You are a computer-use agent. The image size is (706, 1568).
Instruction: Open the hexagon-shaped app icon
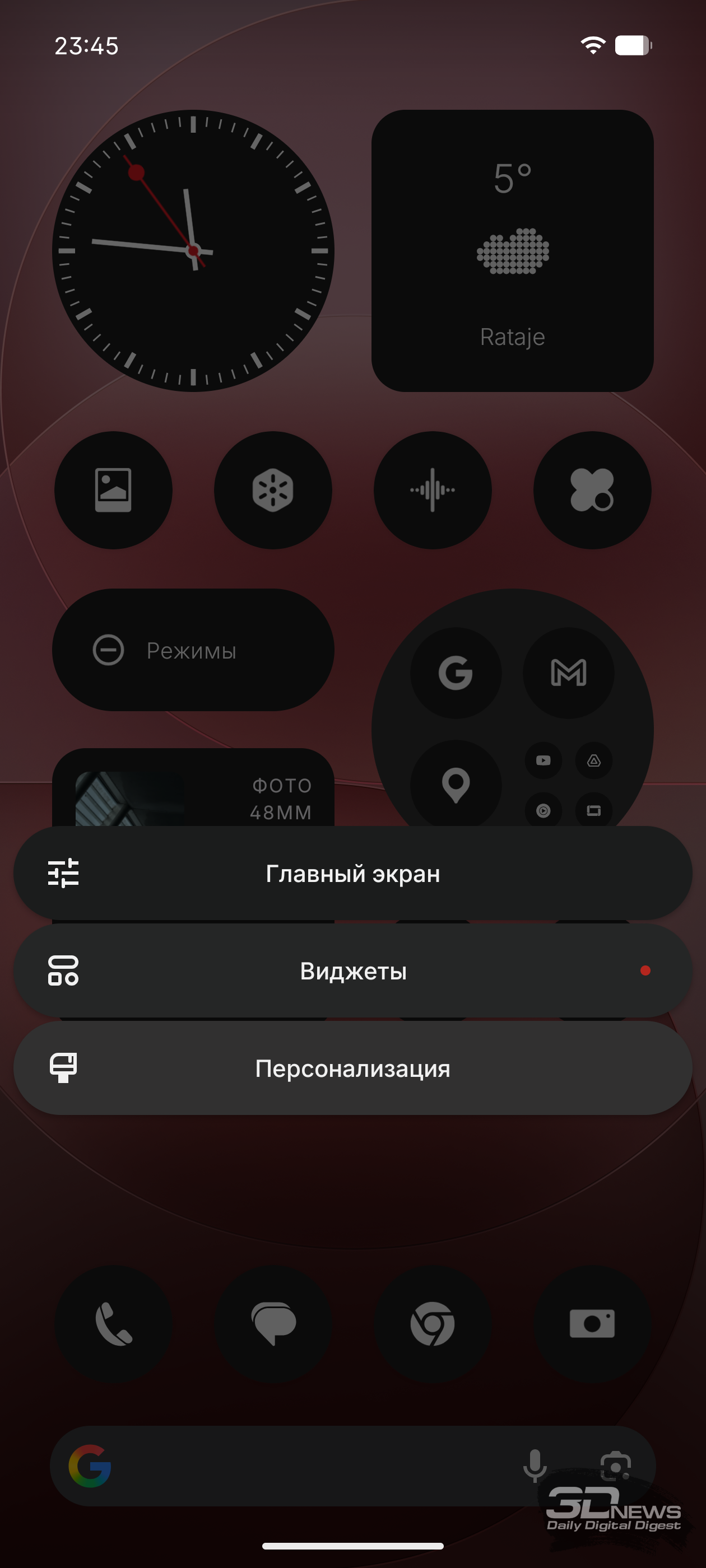[273, 490]
